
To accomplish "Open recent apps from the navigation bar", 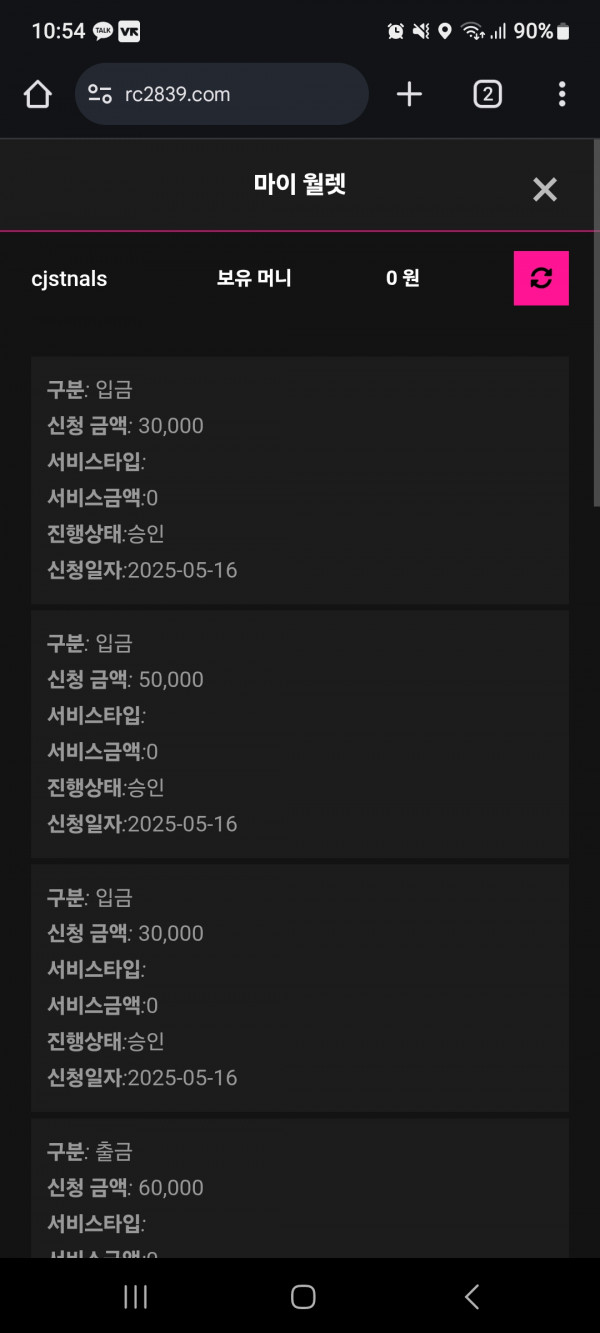I will click(135, 1297).
